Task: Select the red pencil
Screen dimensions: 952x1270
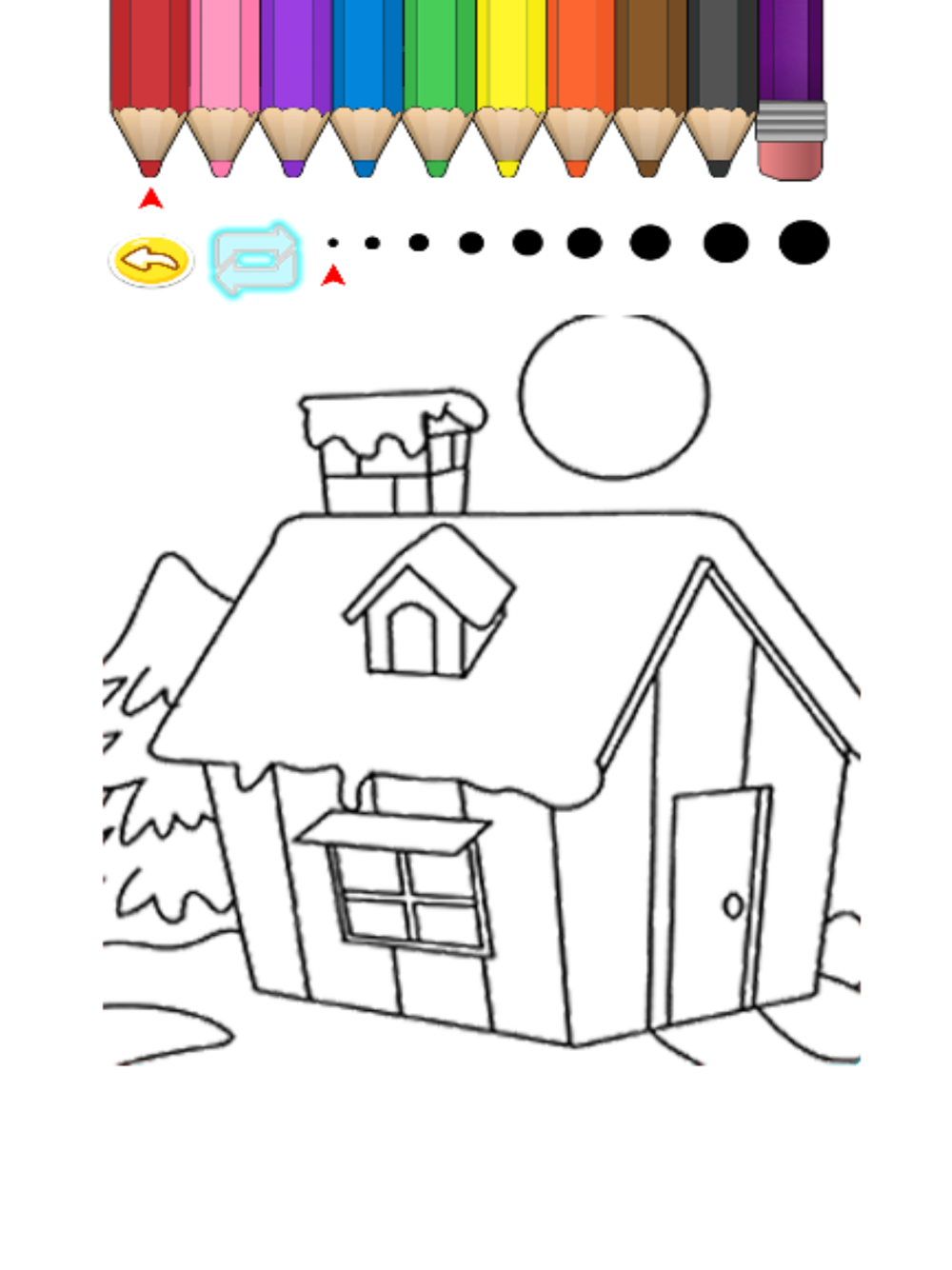Action: 149,88
